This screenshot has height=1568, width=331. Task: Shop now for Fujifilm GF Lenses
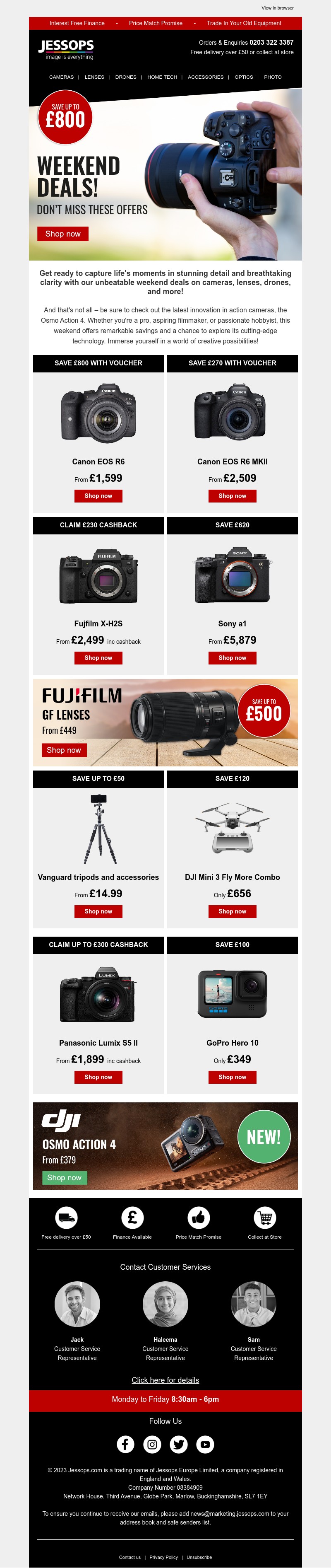64,750
